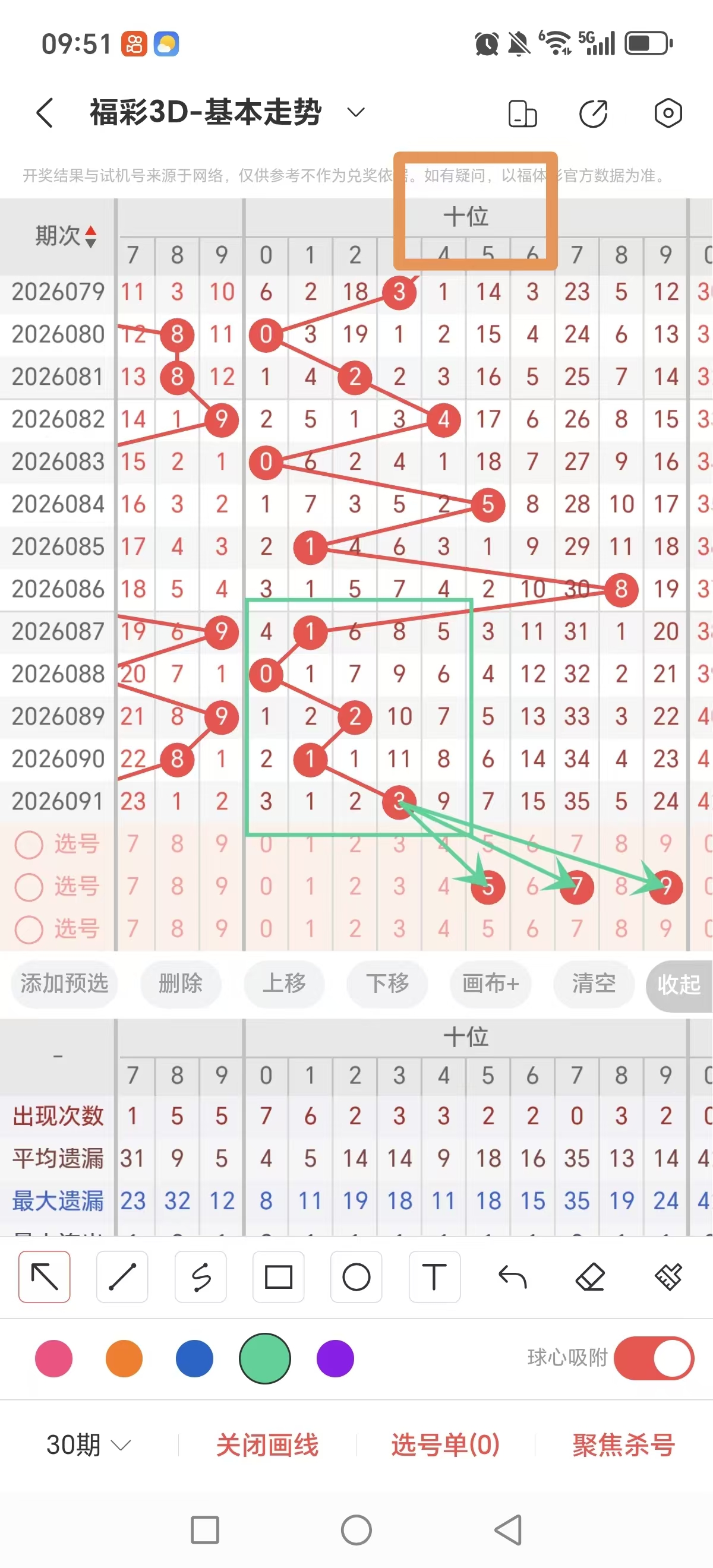
Task: Undo the last drawing action
Action: (x=512, y=1278)
